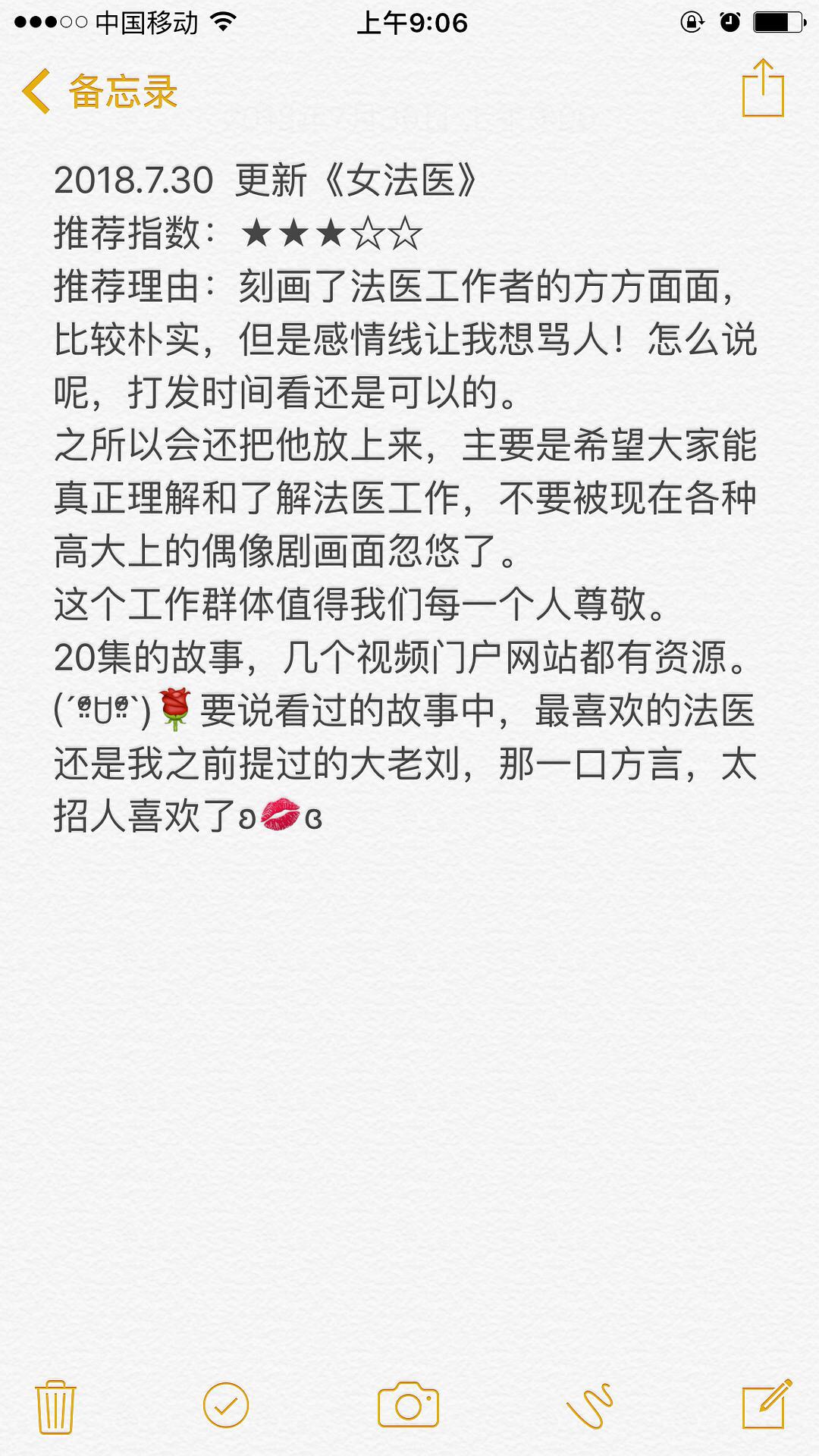Share this note
Image resolution: width=819 pixels, height=1456 pixels.
[762, 89]
